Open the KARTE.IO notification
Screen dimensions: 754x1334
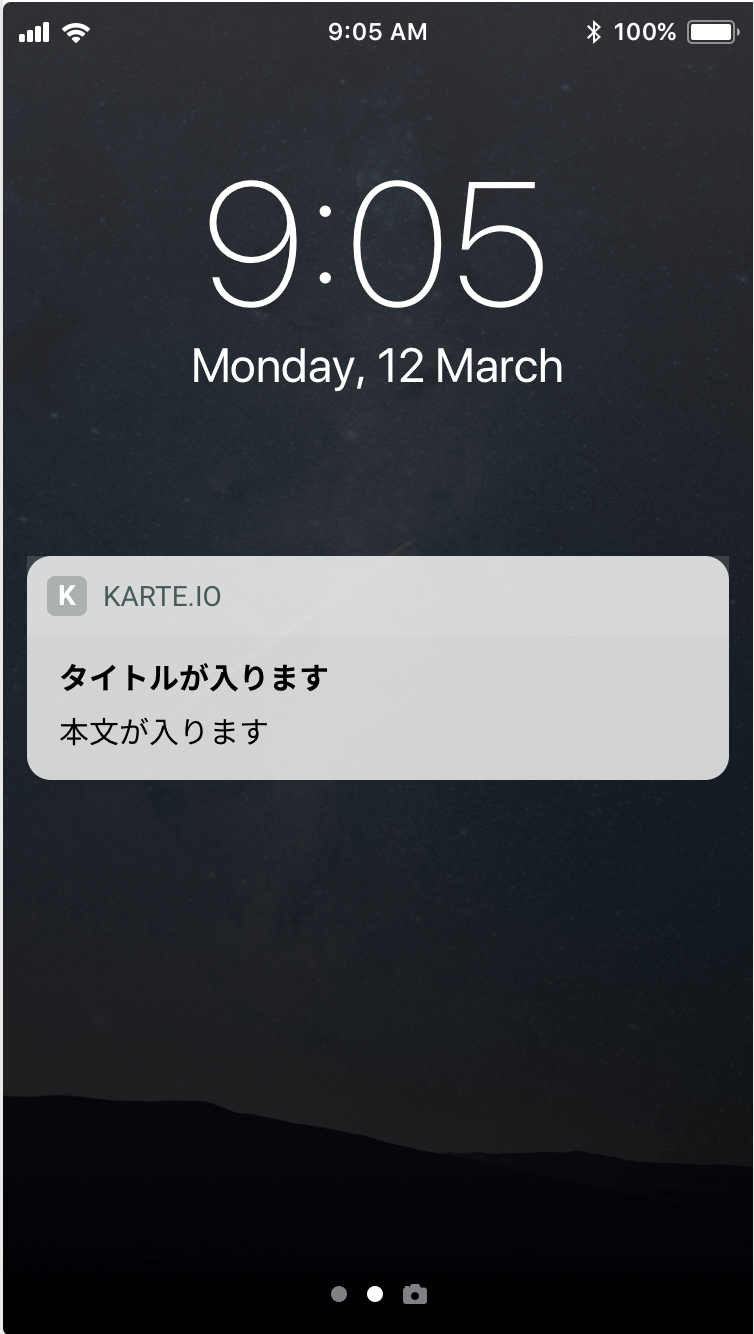(x=377, y=668)
